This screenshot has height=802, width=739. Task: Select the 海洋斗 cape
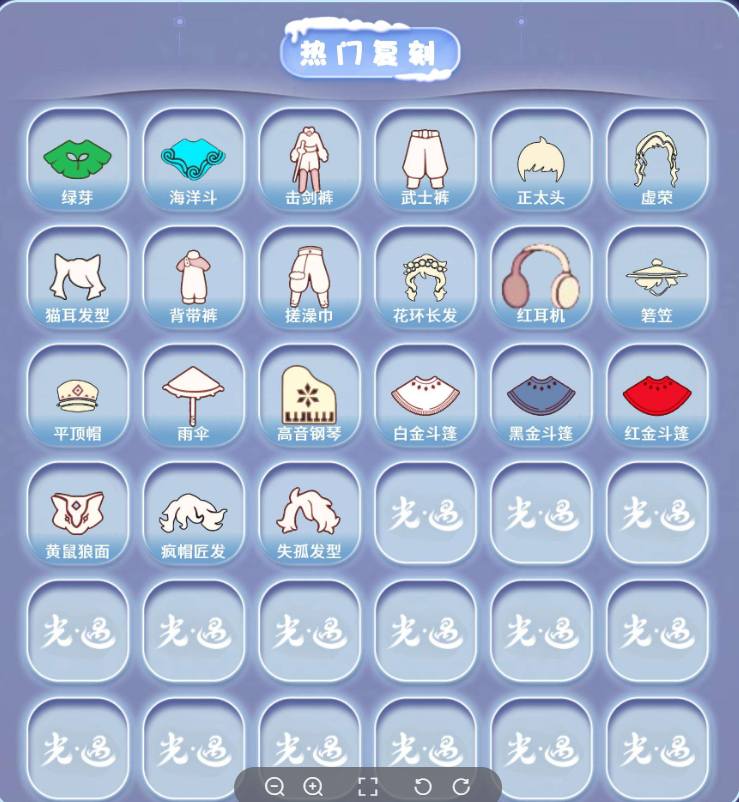(x=193, y=160)
